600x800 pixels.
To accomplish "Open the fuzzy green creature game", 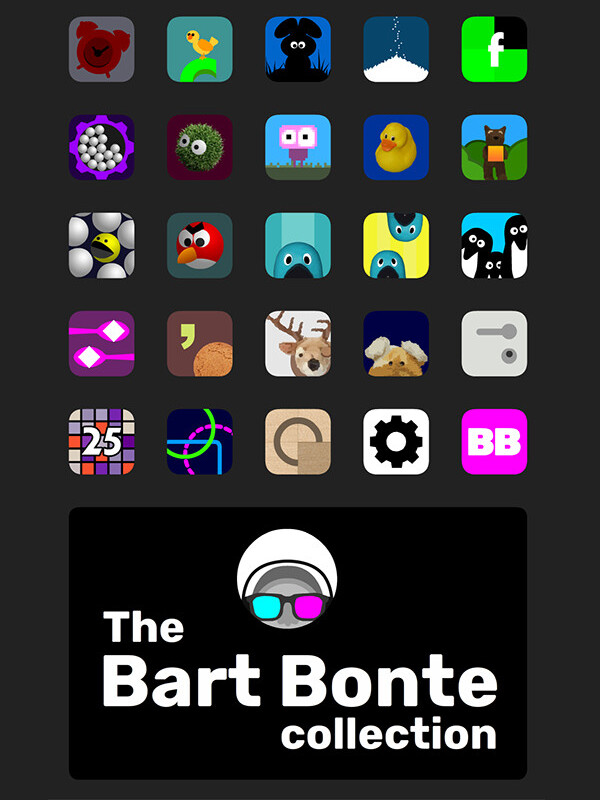I will click(x=199, y=147).
